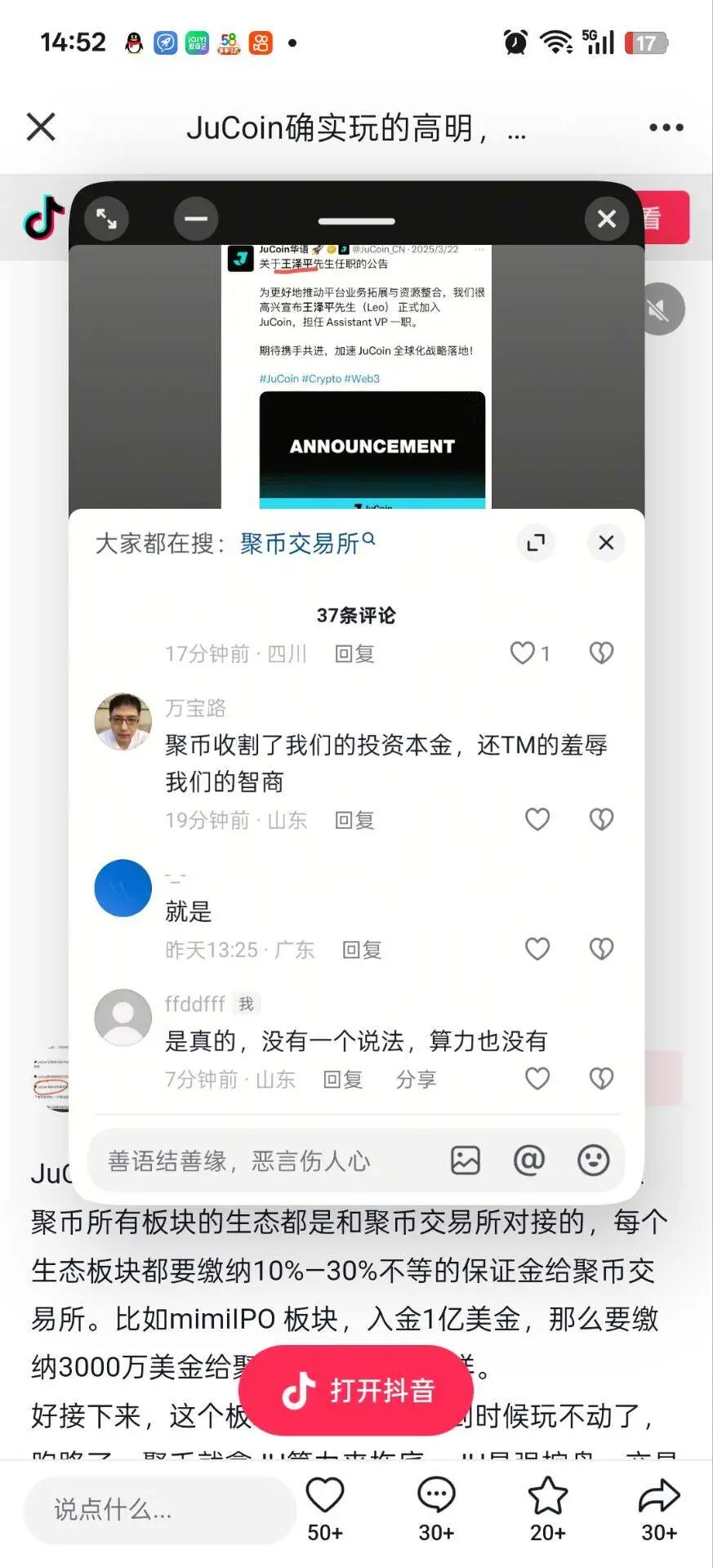Viewport: 713px width, 1568px height.
Task: Close the comments panel
Action: click(x=606, y=542)
